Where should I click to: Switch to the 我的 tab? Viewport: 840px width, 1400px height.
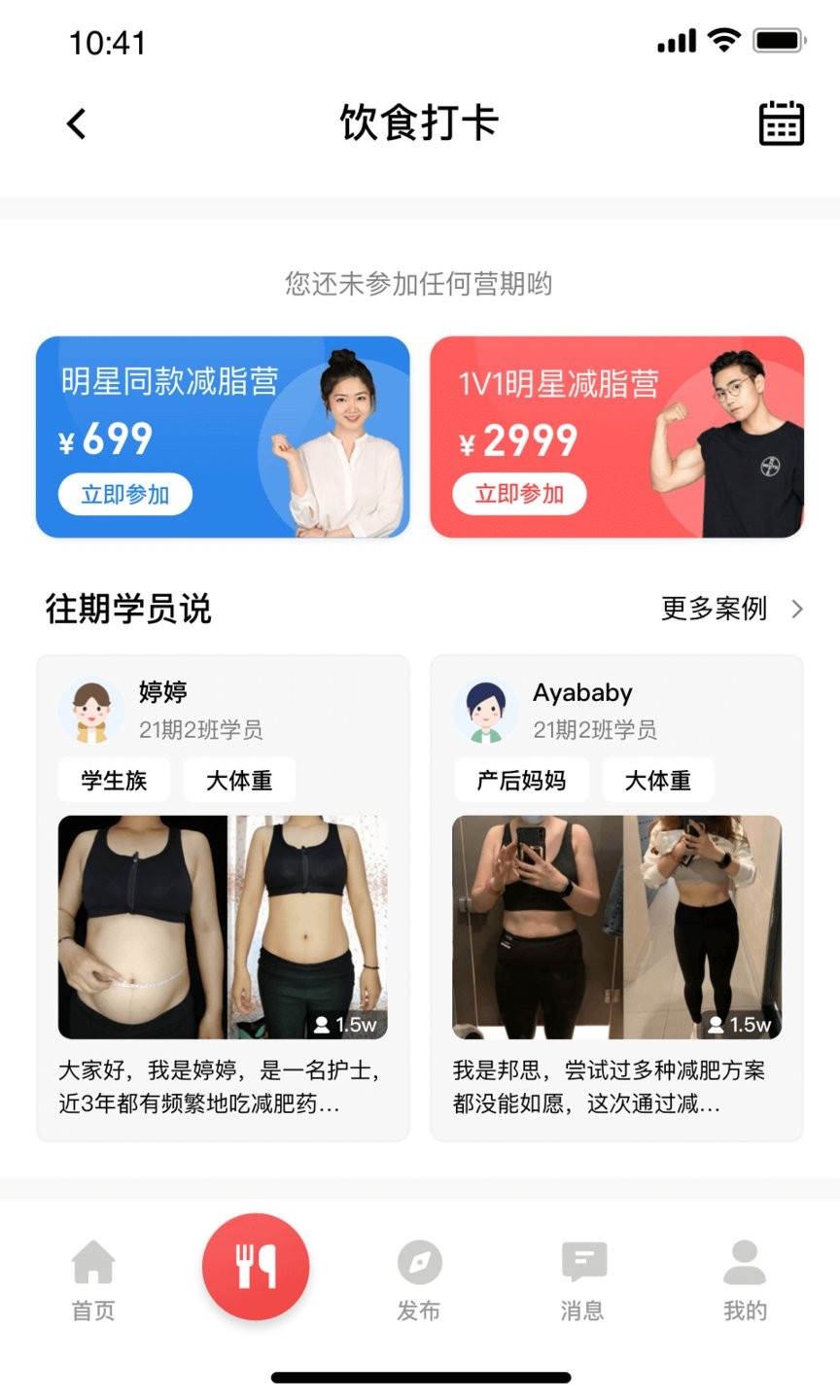point(745,1279)
